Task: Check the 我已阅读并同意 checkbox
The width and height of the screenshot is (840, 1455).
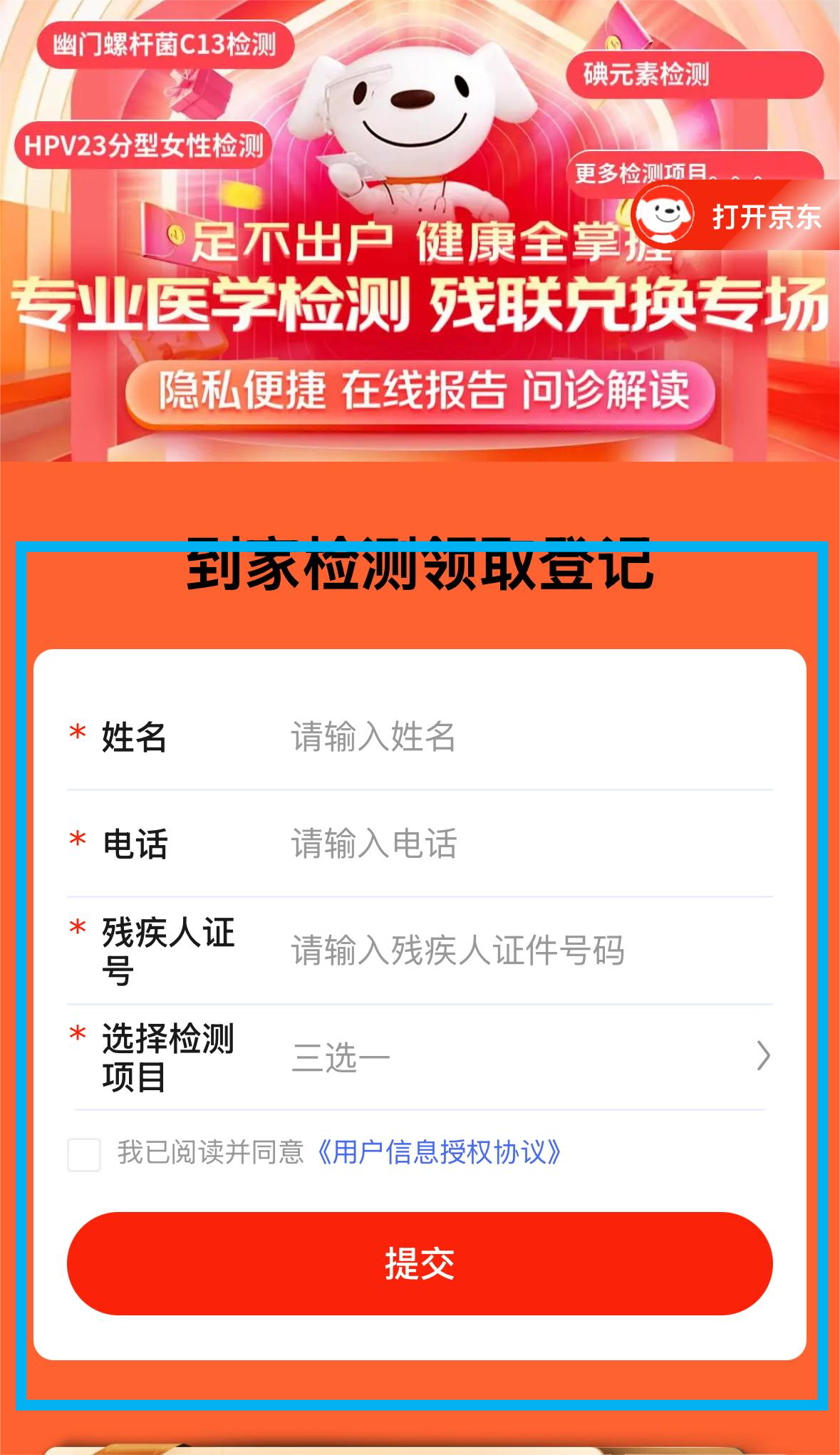Action: pyautogui.click(x=84, y=1154)
